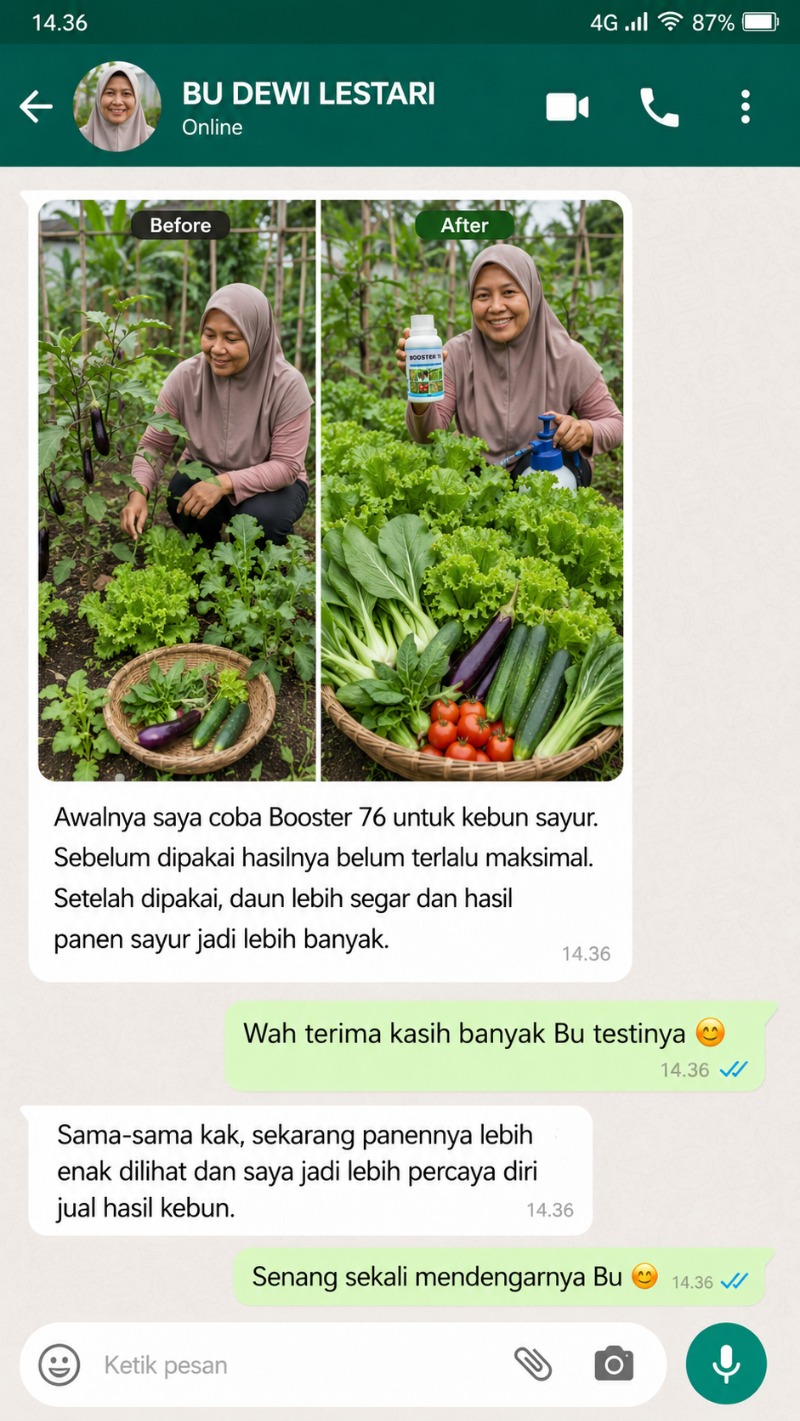Start a video call with Bu Dewi
Image resolution: width=800 pixels, height=1421 pixels.
[x=567, y=107]
